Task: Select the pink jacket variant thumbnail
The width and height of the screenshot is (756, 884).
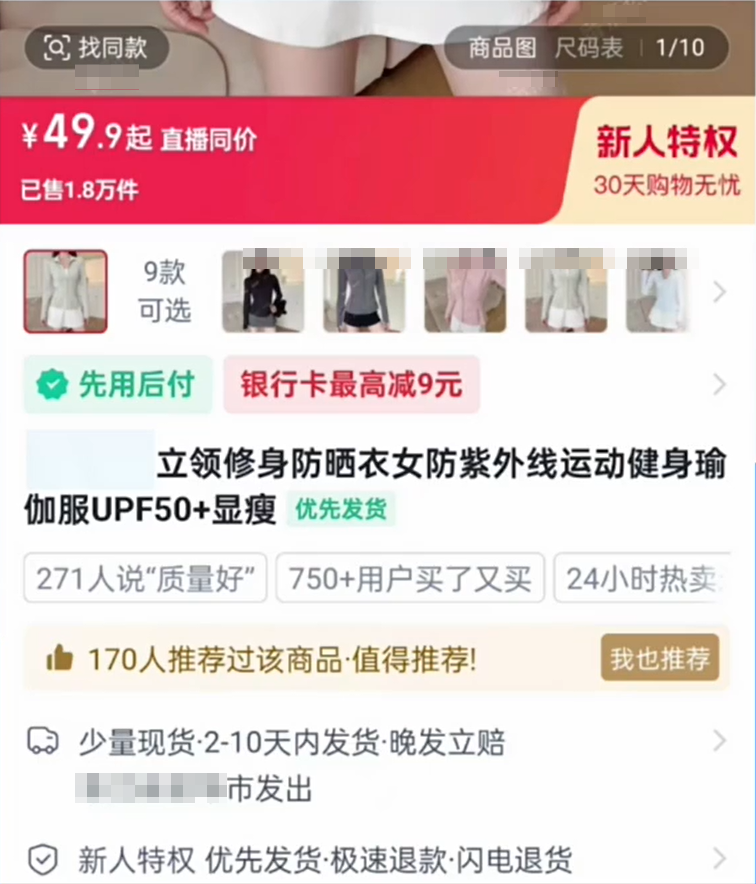Action: tap(466, 292)
